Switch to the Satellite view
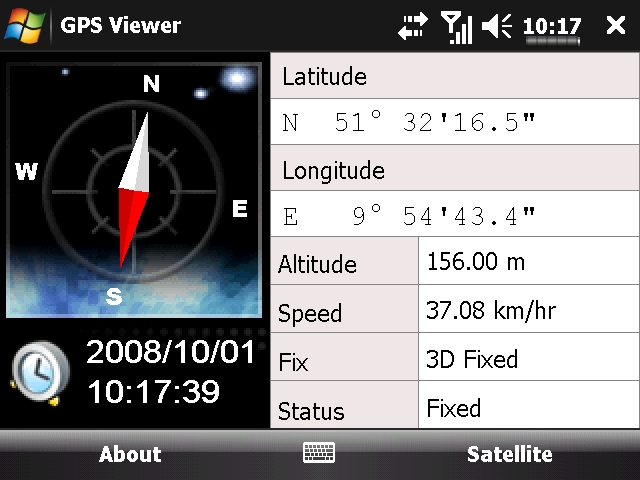This screenshot has height=480, width=640. [509, 455]
